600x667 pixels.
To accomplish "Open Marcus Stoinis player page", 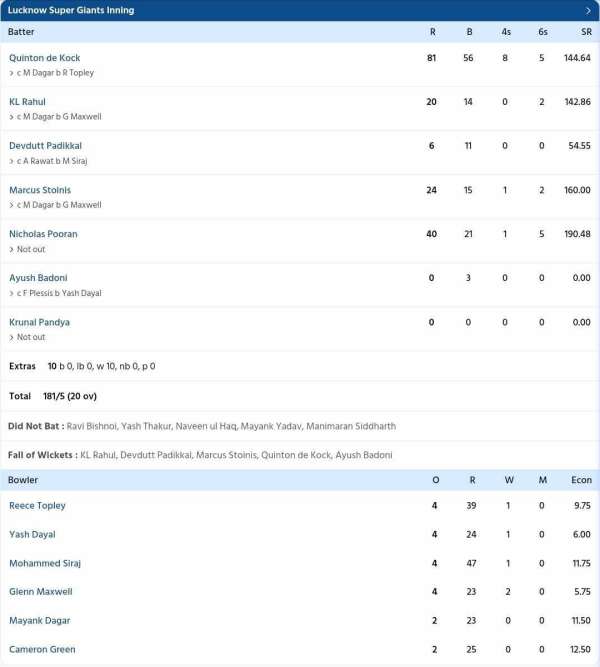I will 40,190.
